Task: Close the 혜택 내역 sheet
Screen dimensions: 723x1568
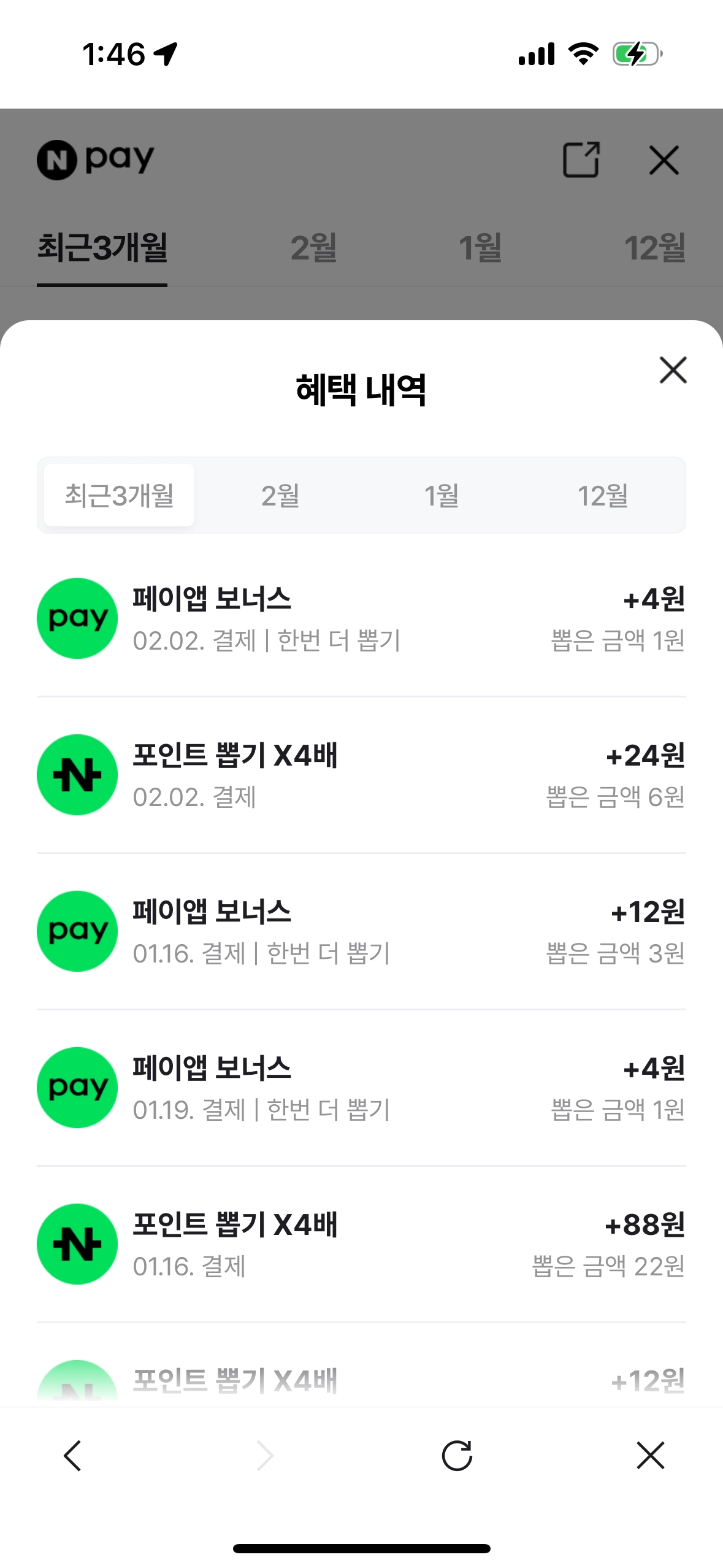Action: (673, 370)
